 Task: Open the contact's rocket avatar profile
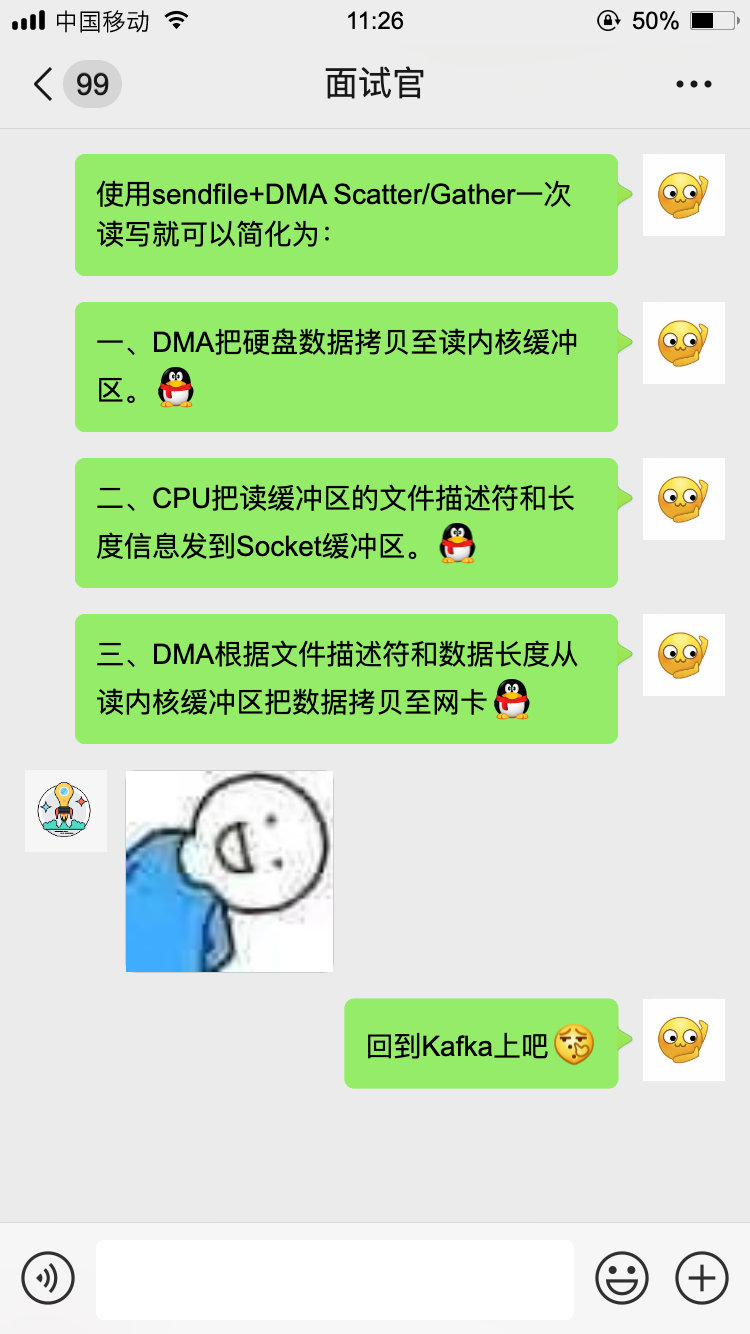tap(65, 810)
